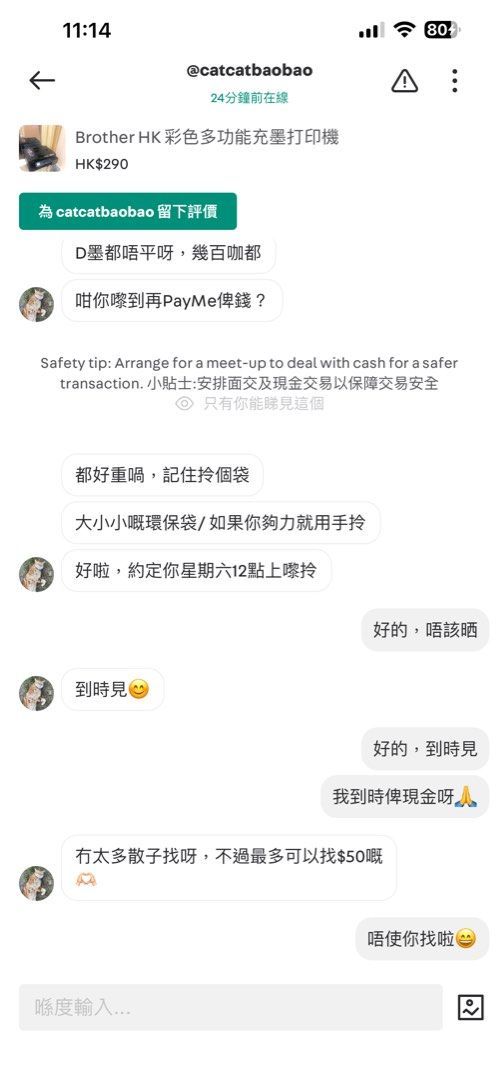
Task: Focus the message input field
Action: pos(231,1008)
